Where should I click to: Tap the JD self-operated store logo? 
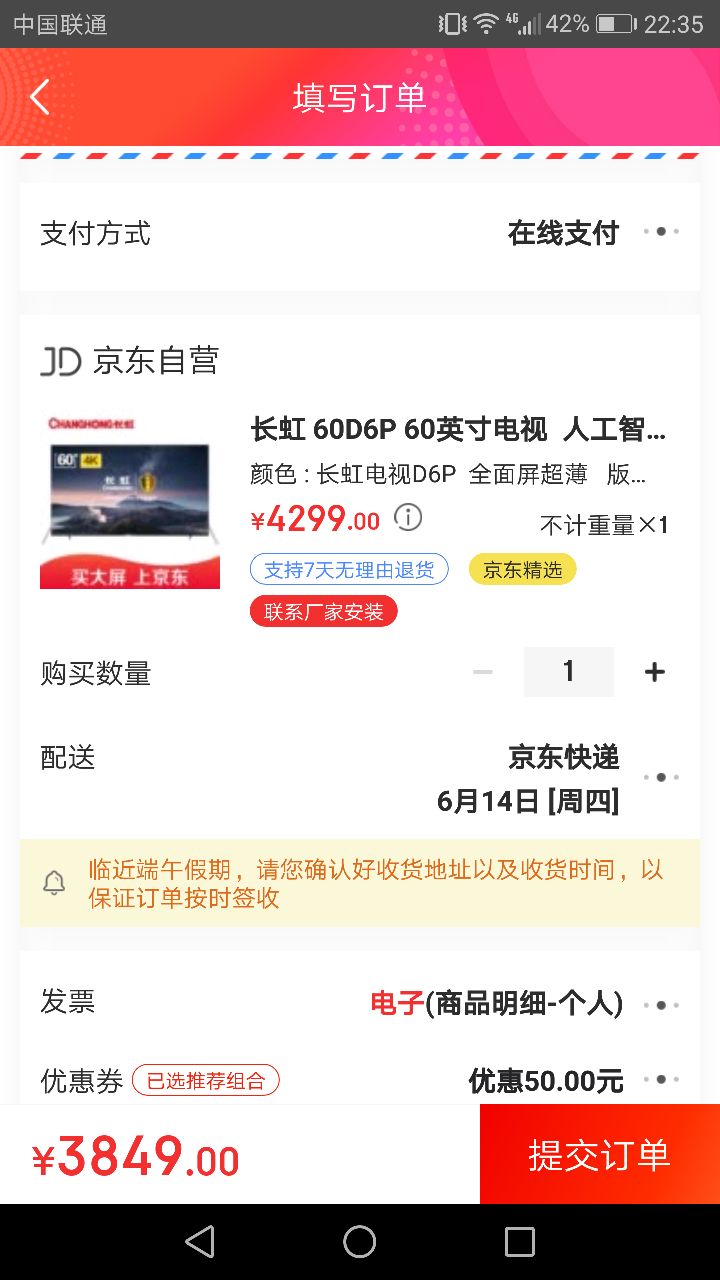pos(60,361)
